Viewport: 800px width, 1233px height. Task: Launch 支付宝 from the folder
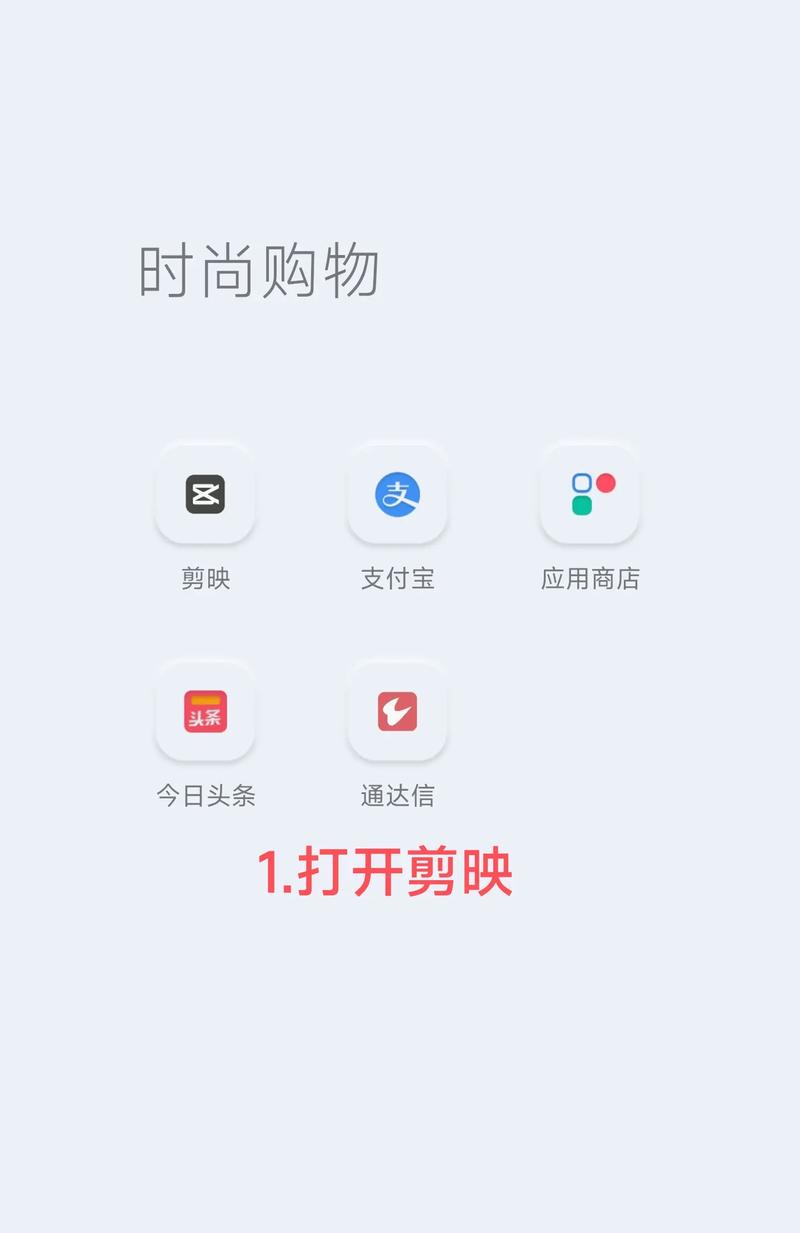tap(397, 495)
